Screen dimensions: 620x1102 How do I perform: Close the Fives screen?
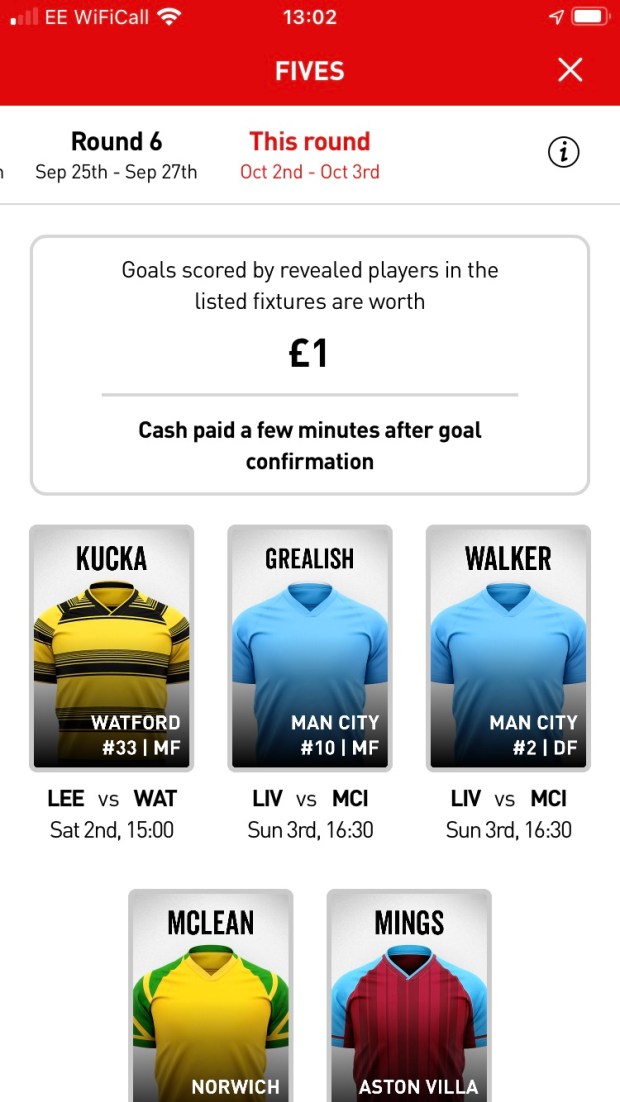point(570,70)
